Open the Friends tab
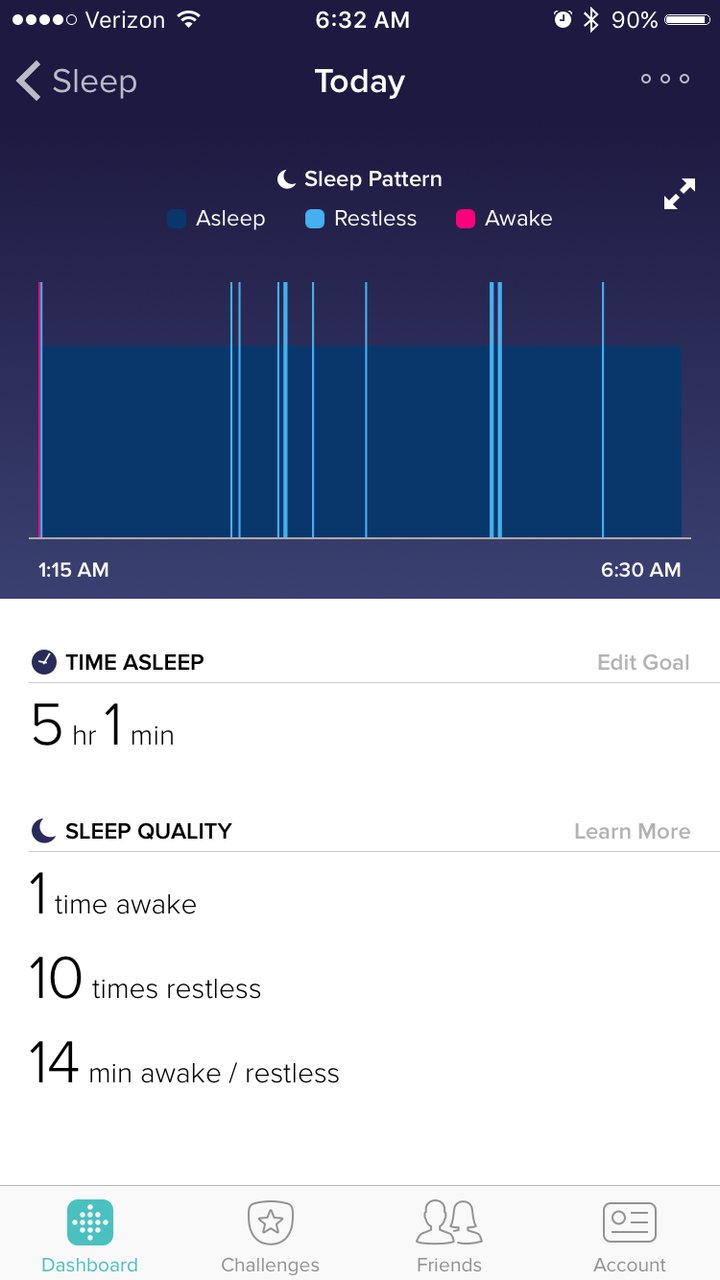 (x=449, y=1235)
